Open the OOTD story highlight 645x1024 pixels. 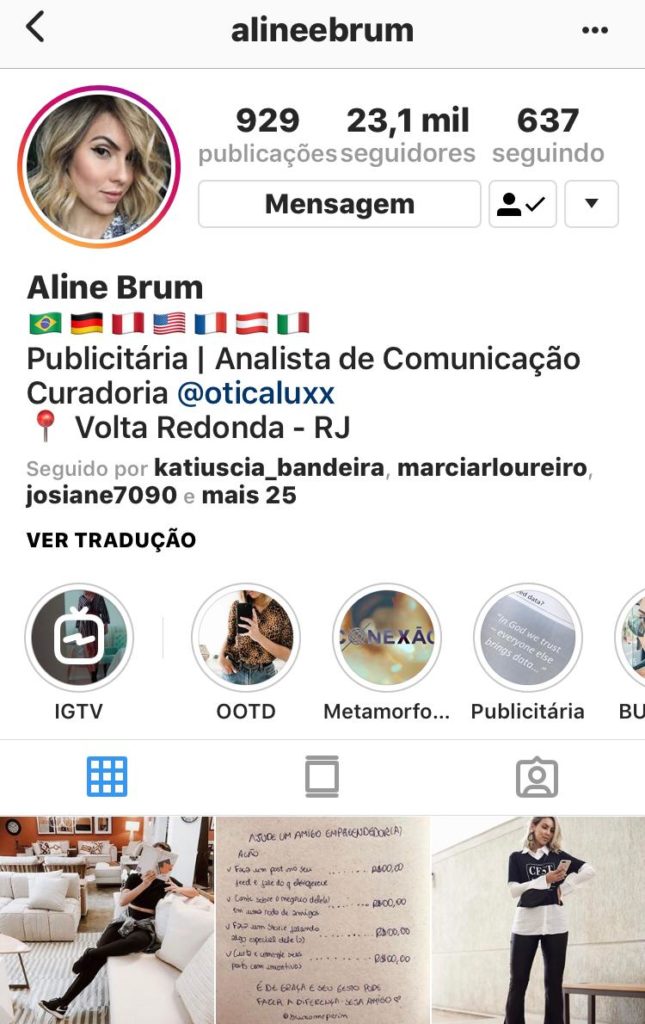click(x=245, y=637)
